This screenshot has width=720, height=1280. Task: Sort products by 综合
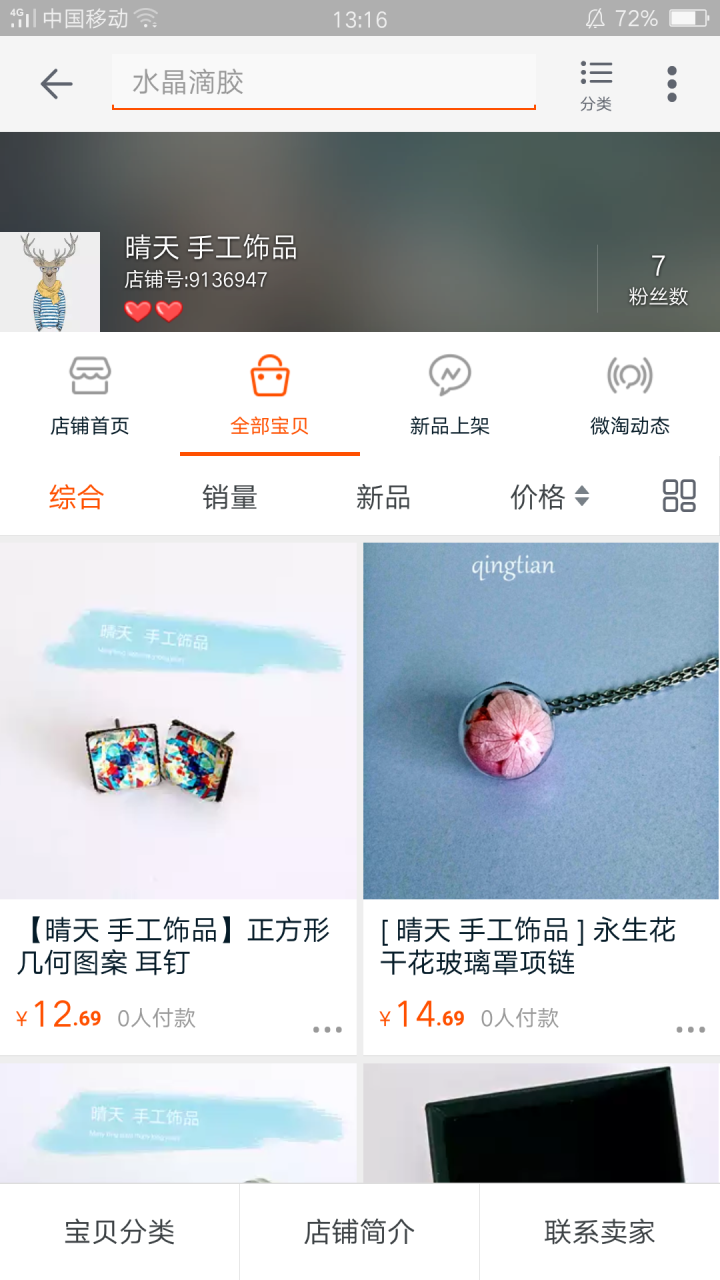point(77,497)
